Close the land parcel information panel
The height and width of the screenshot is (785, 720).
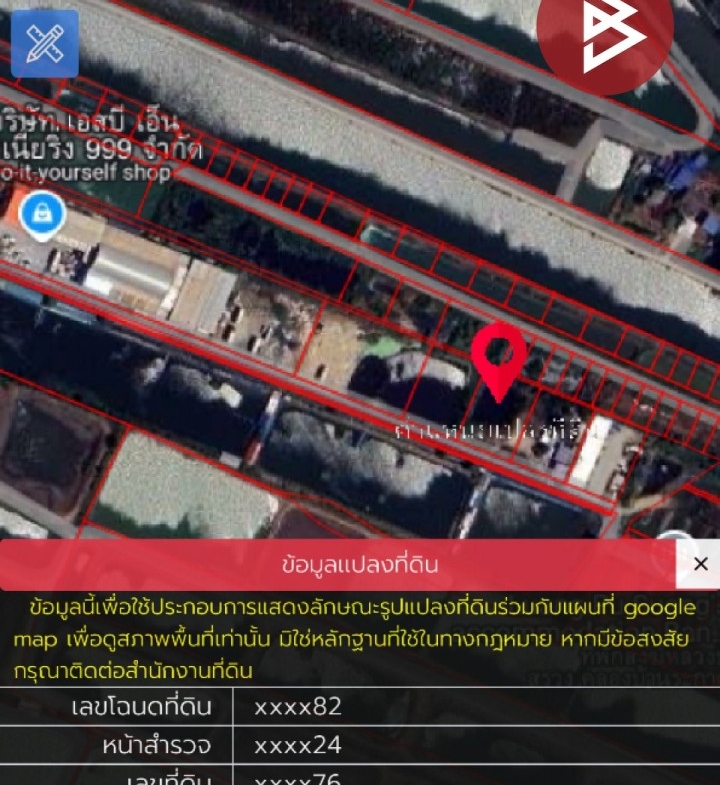(699, 564)
